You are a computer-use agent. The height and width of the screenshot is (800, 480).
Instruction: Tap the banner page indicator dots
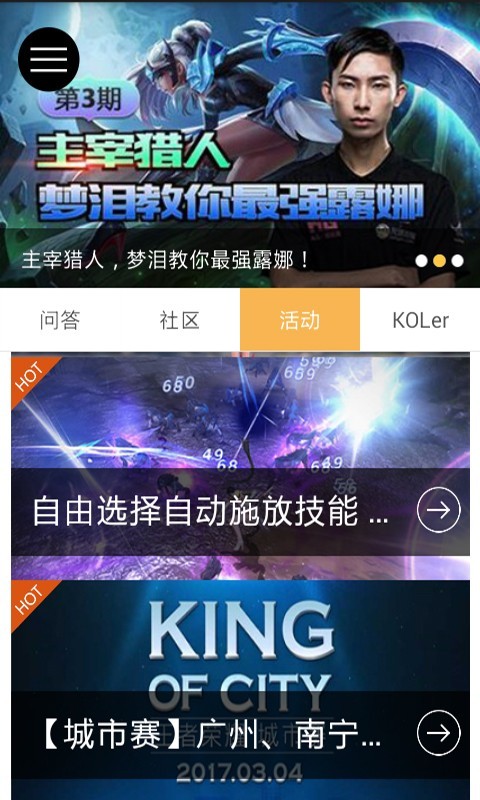point(439,261)
